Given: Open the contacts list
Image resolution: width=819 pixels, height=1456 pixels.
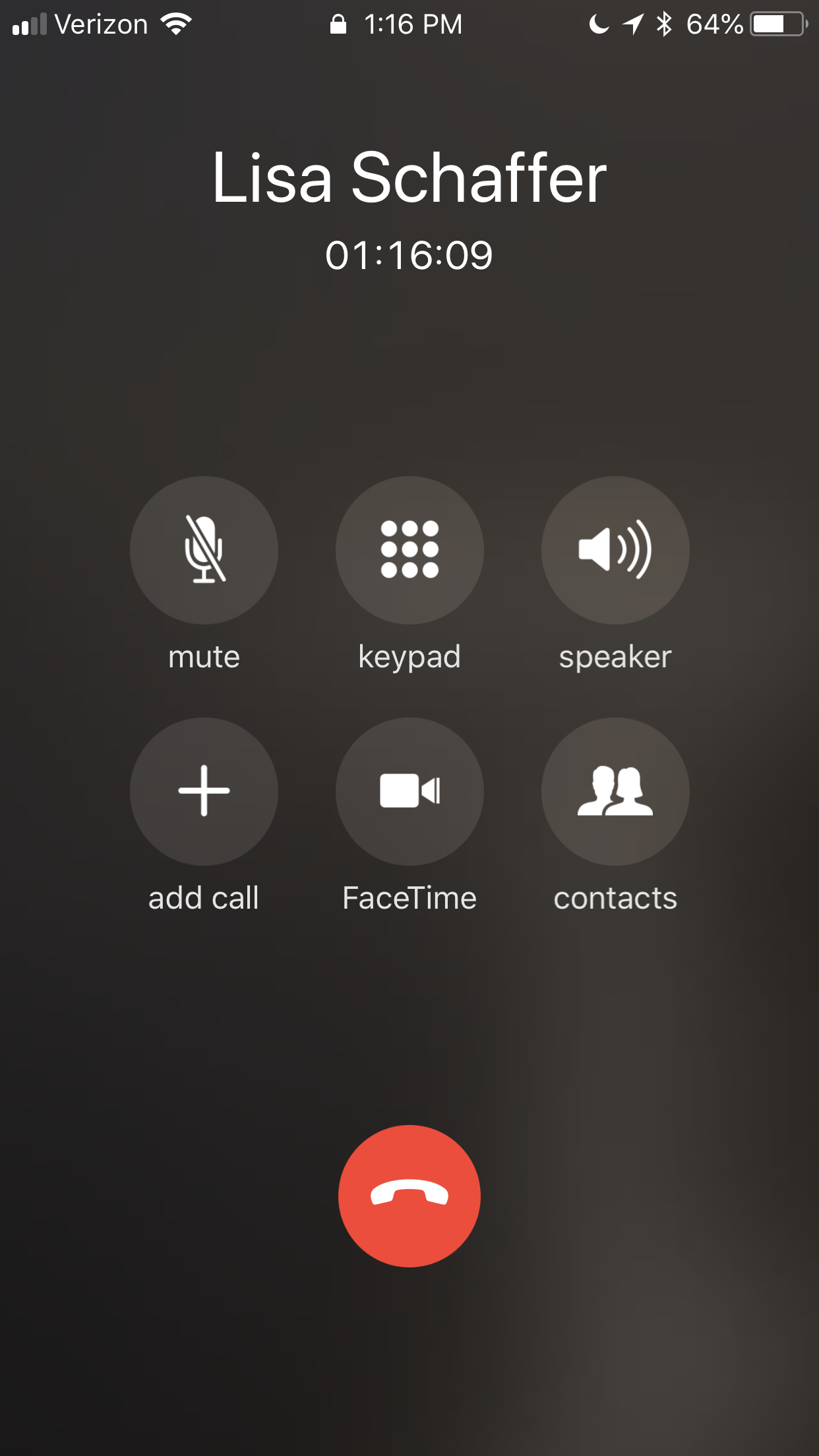Looking at the screenshot, I should point(615,791).
